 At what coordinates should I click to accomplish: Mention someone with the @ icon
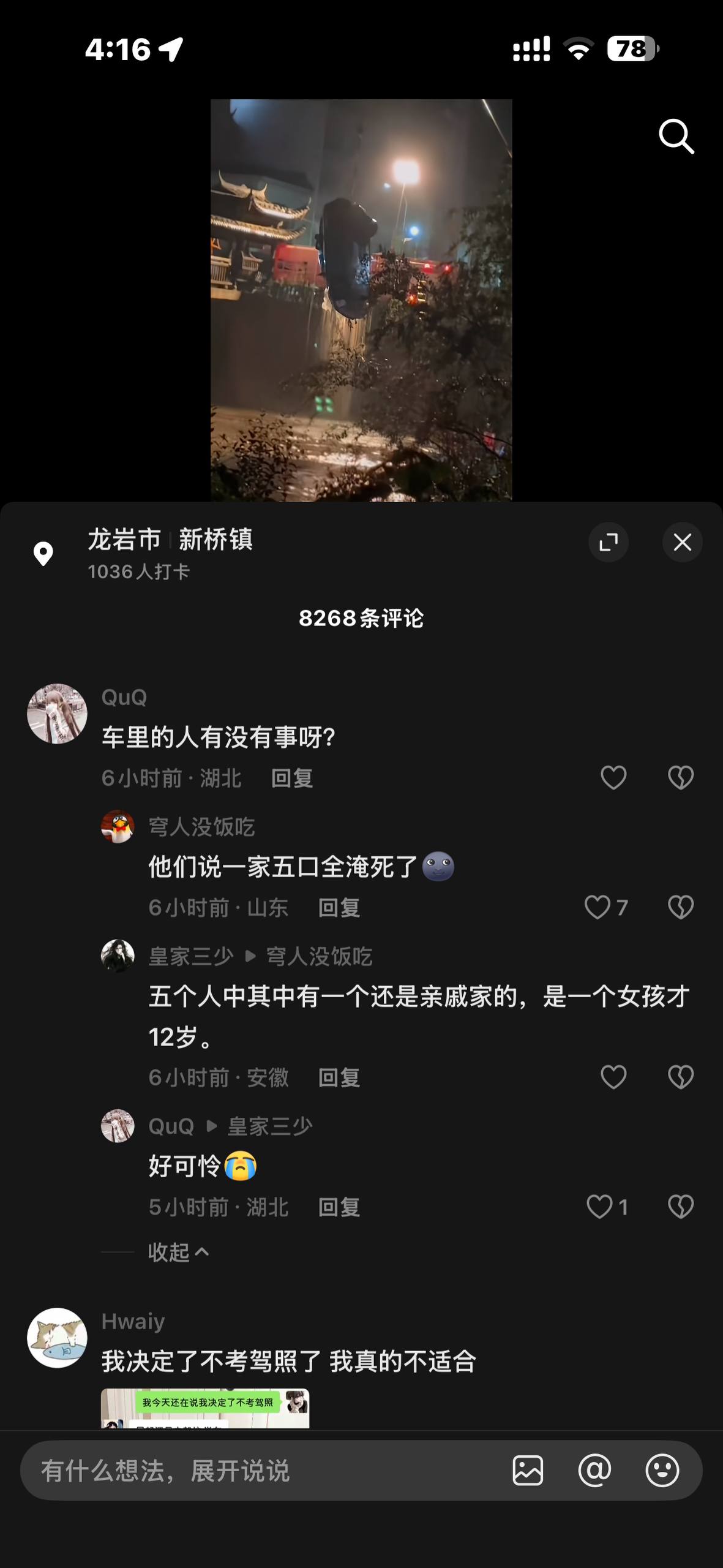click(x=594, y=1470)
